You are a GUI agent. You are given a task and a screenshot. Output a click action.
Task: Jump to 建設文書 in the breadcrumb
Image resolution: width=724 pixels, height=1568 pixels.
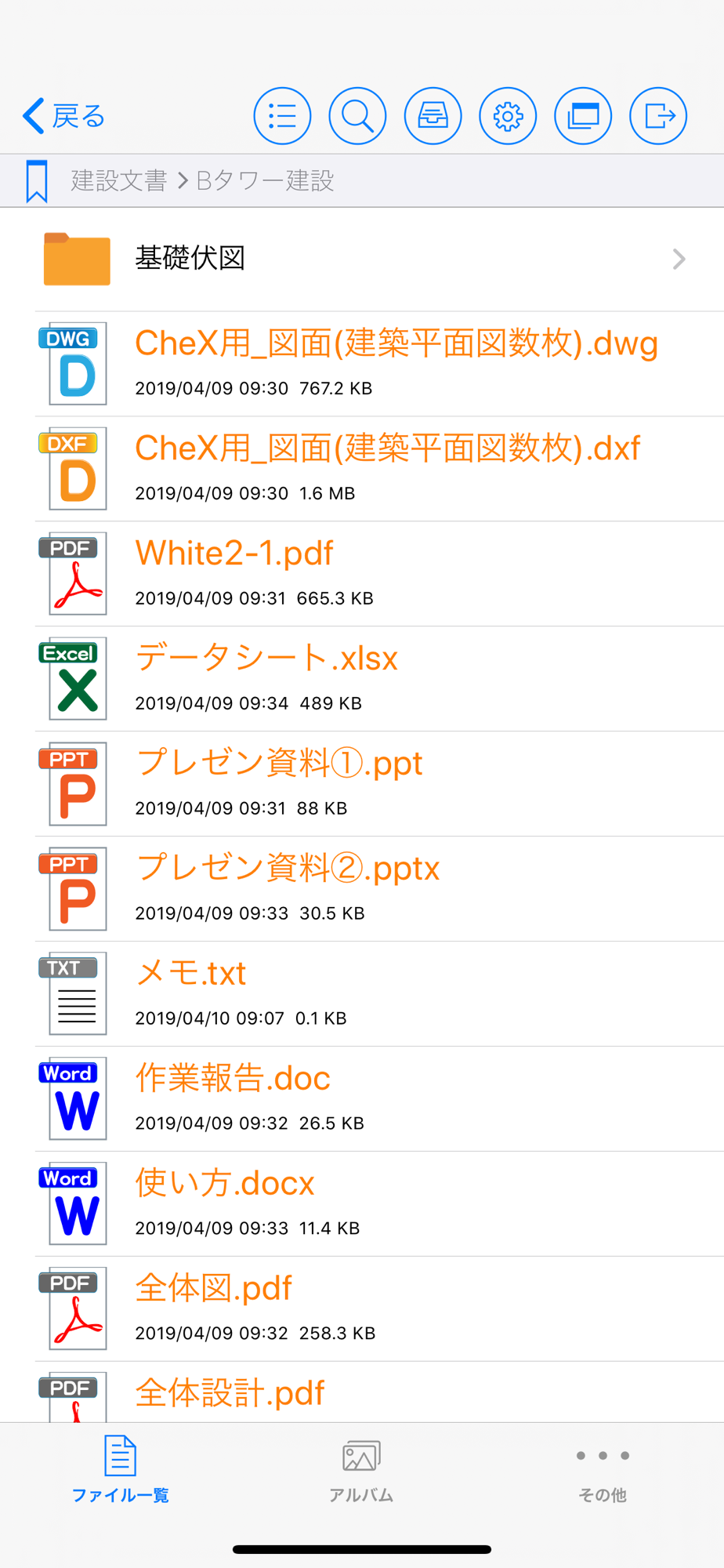pyautogui.click(x=119, y=181)
